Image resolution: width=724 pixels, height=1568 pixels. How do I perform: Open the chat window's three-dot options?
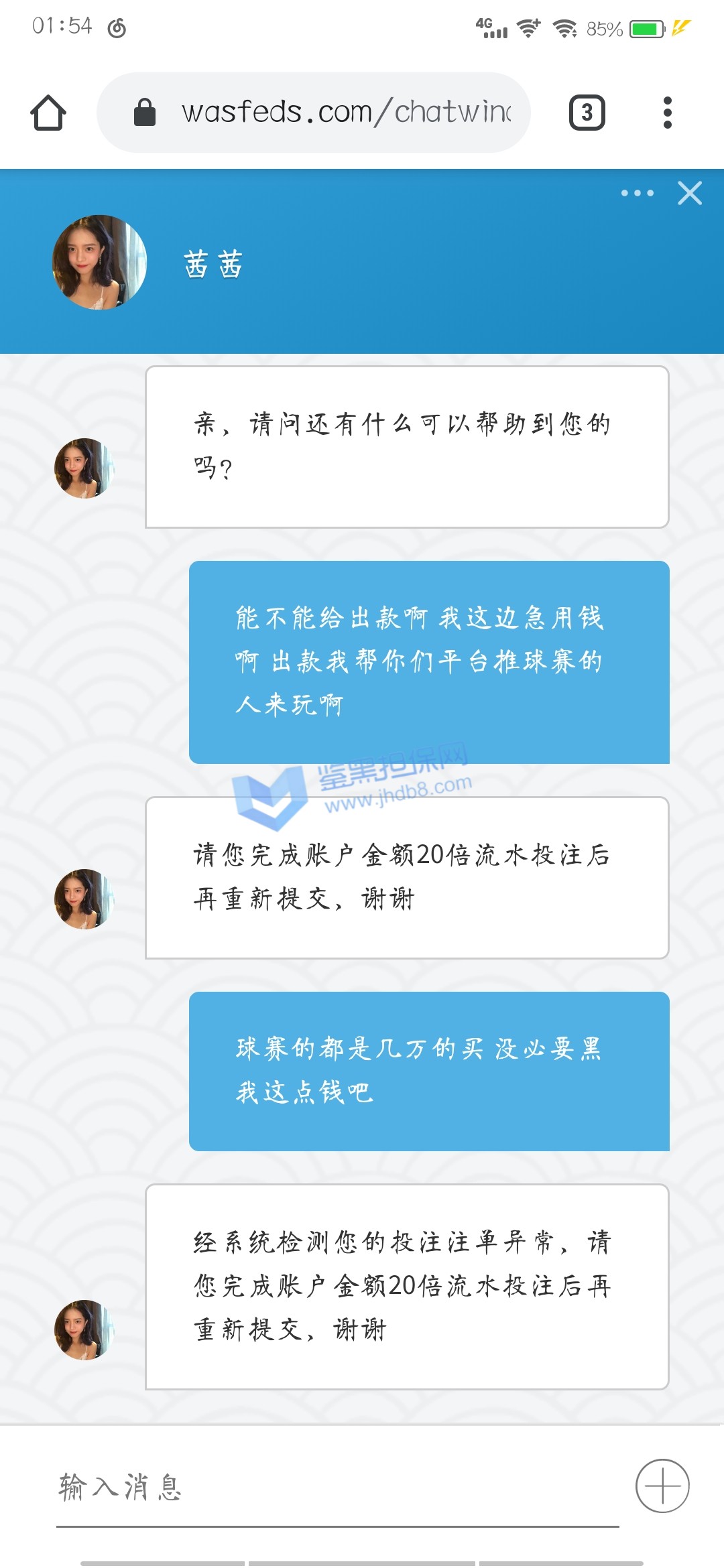click(637, 193)
